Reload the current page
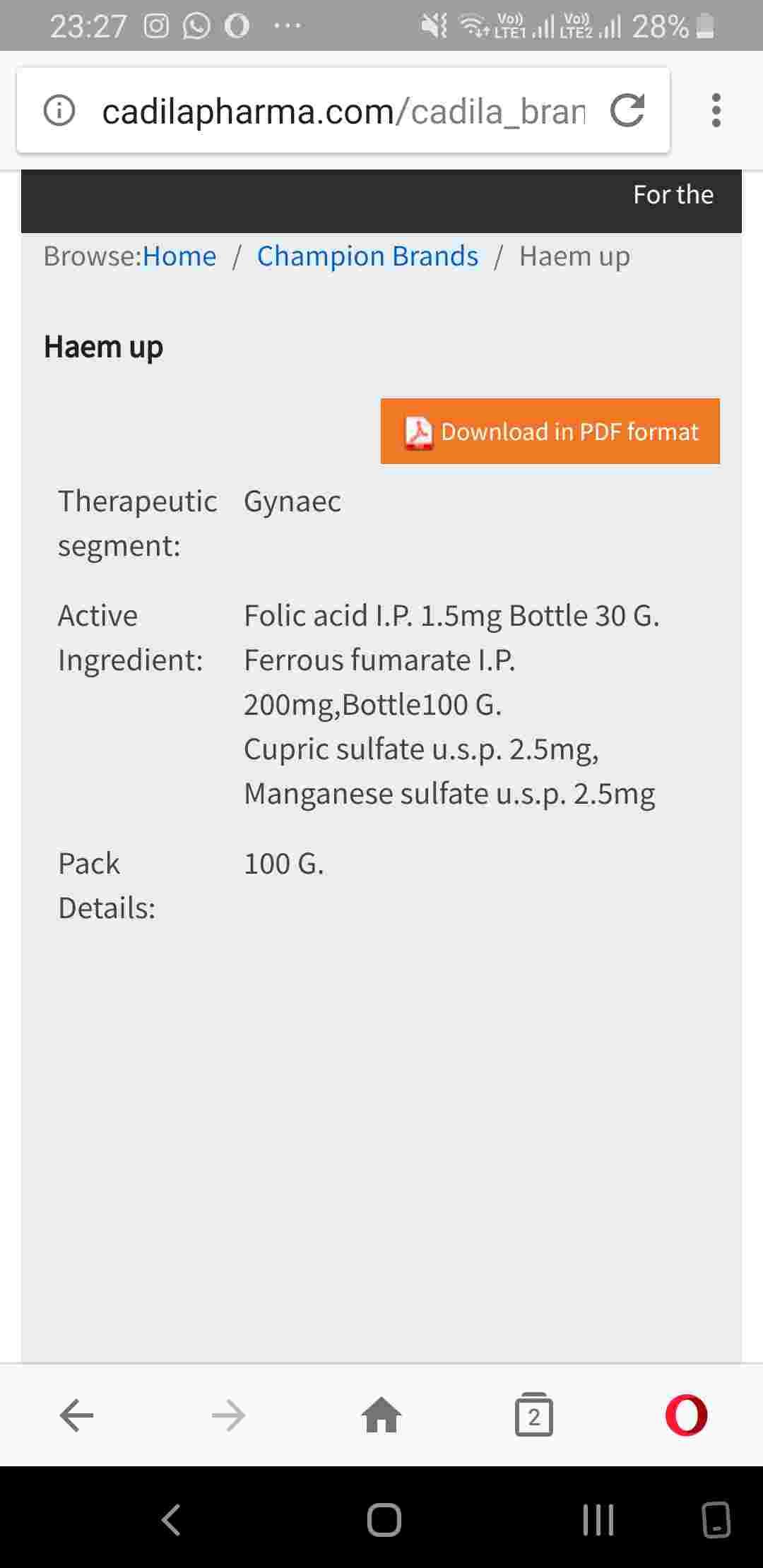 627,111
